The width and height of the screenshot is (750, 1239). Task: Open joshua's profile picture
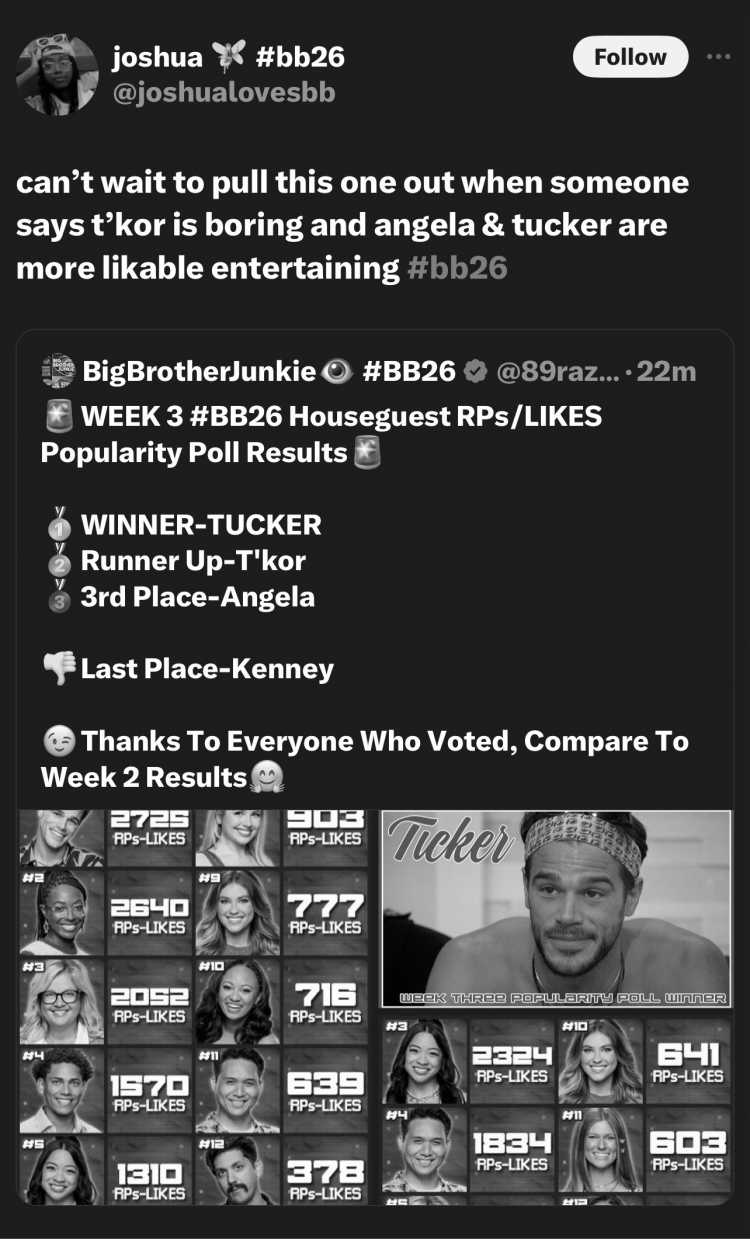[56, 73]
